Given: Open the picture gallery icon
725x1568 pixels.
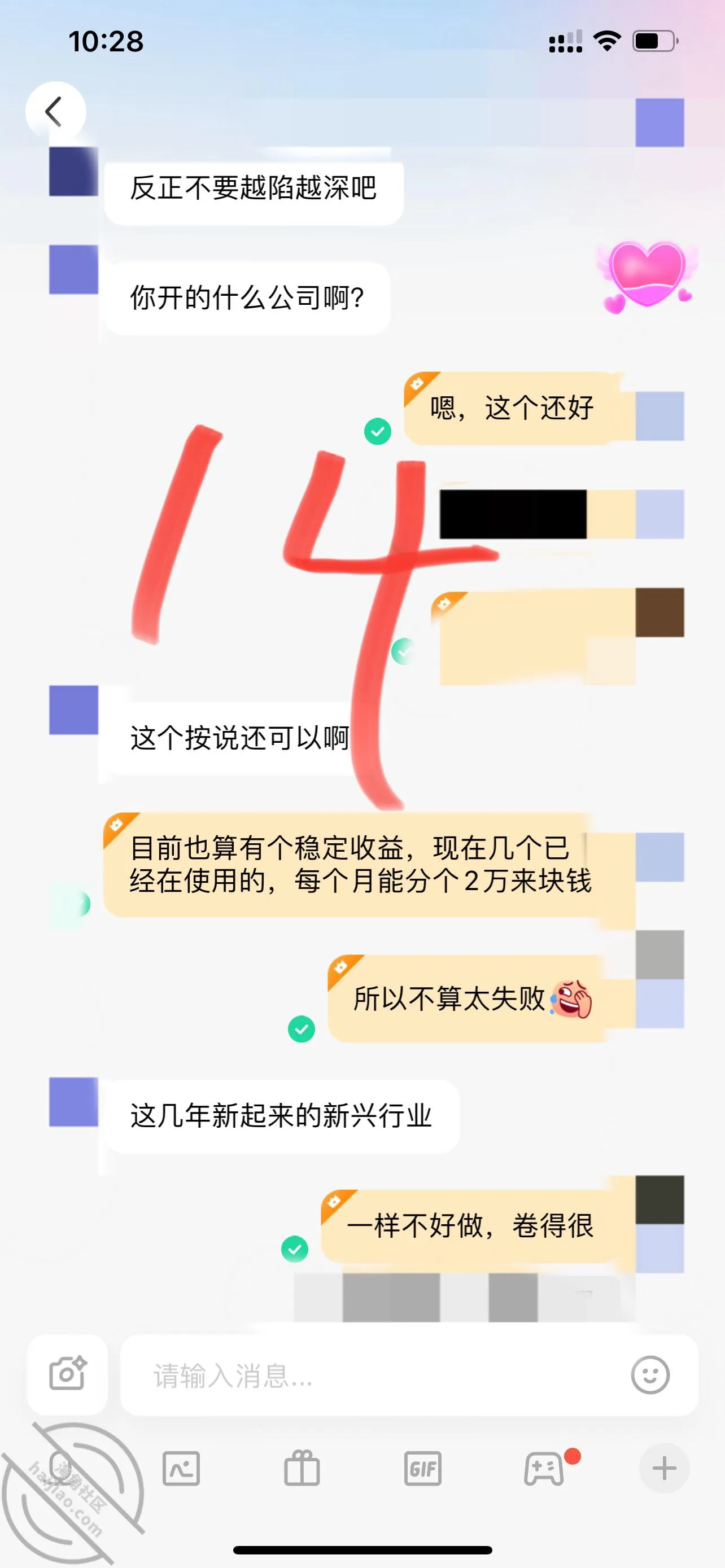Looking at the screenshot, I should (x=181, y=1469).
